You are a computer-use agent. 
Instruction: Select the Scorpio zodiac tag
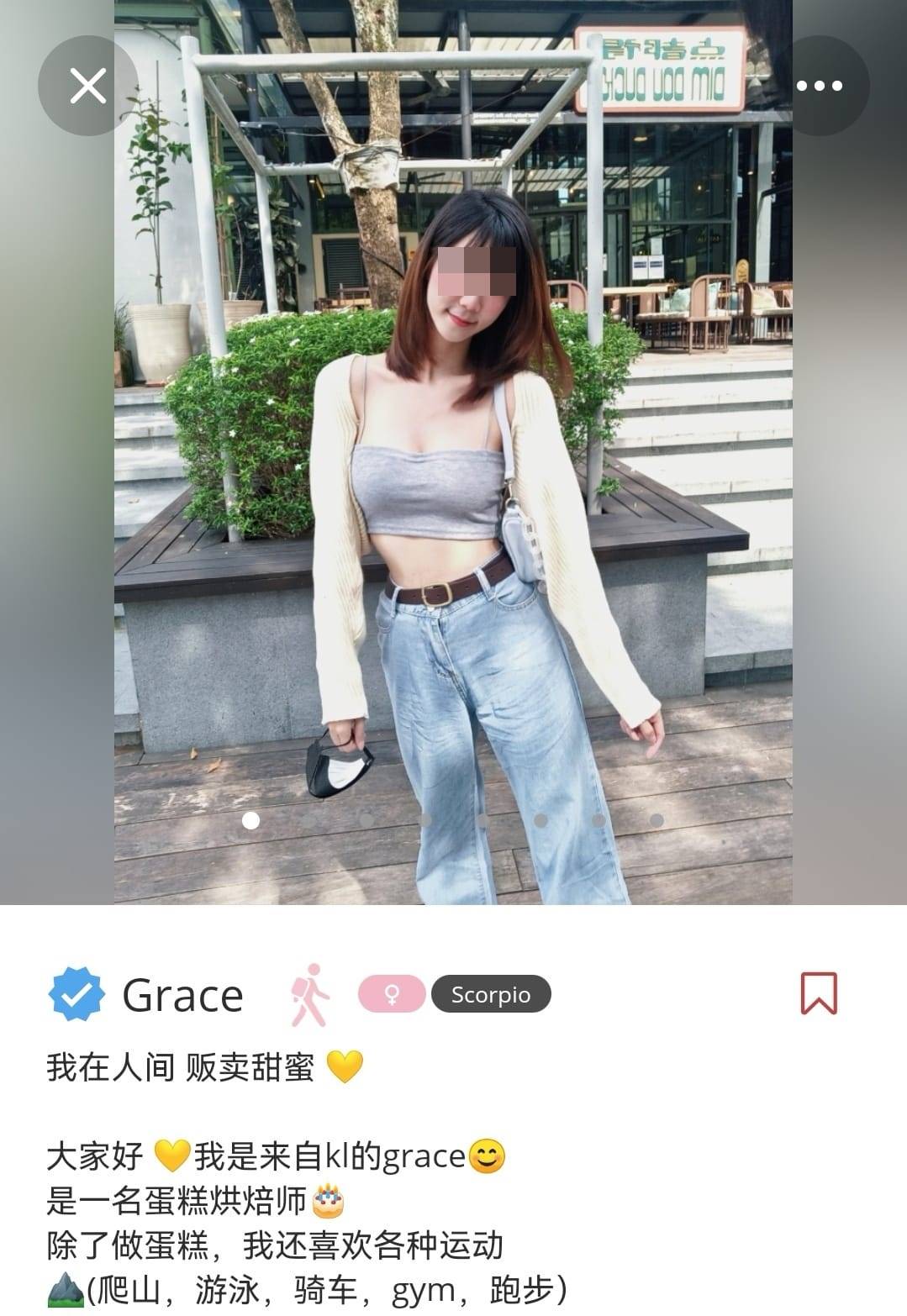[492, 995]
